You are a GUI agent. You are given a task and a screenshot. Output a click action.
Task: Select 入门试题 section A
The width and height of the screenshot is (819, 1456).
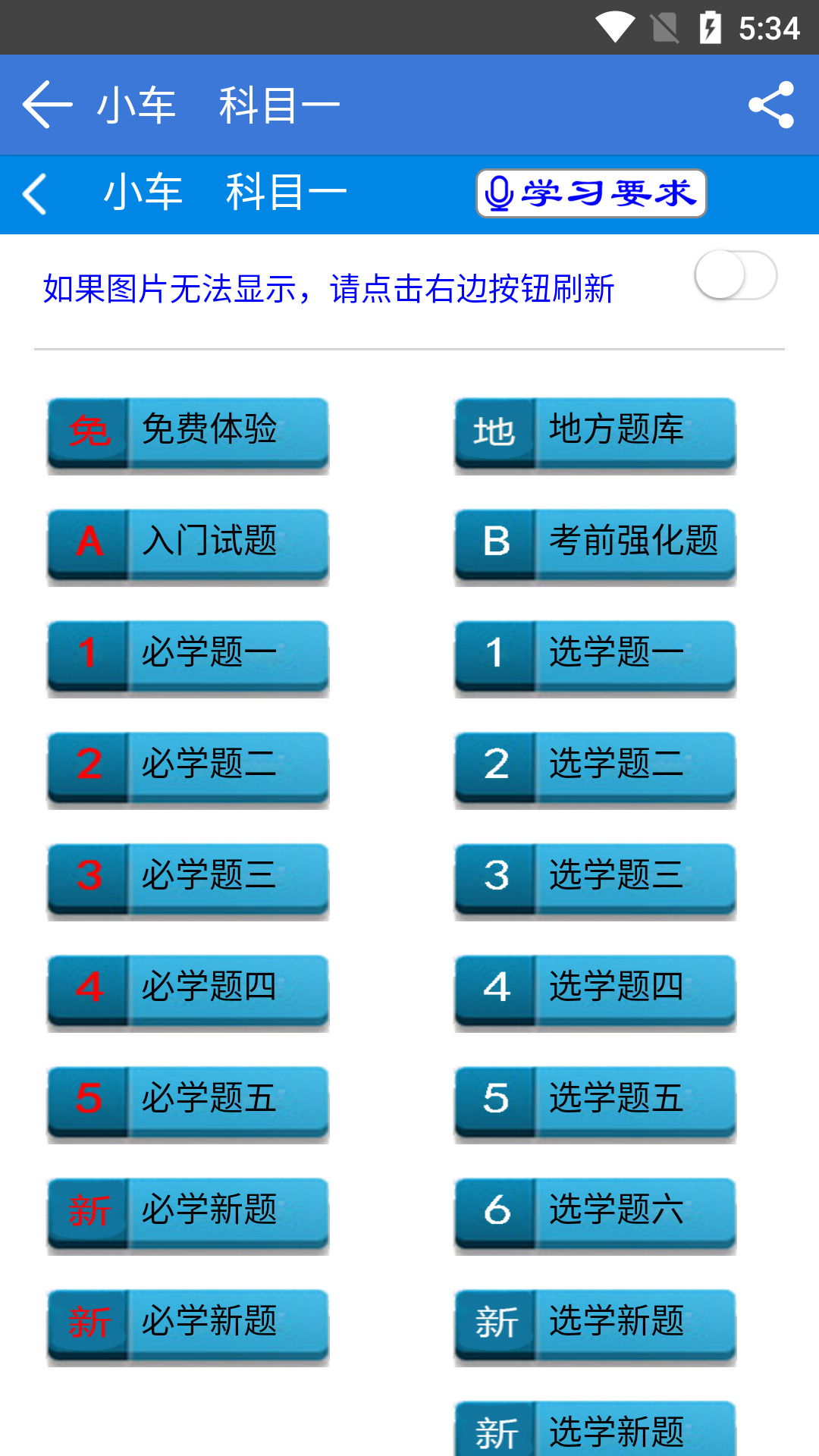[188, 544]
